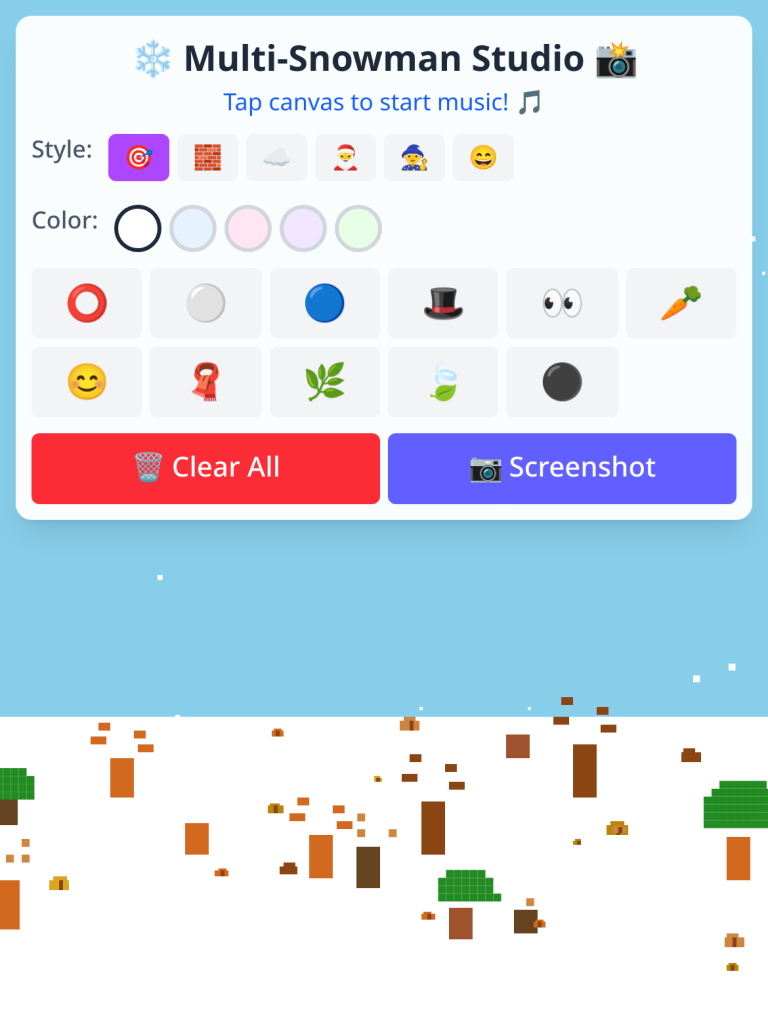Tap Clear All to remove everything
This screenshot has width=768, height=1024.
pos(206,468)
